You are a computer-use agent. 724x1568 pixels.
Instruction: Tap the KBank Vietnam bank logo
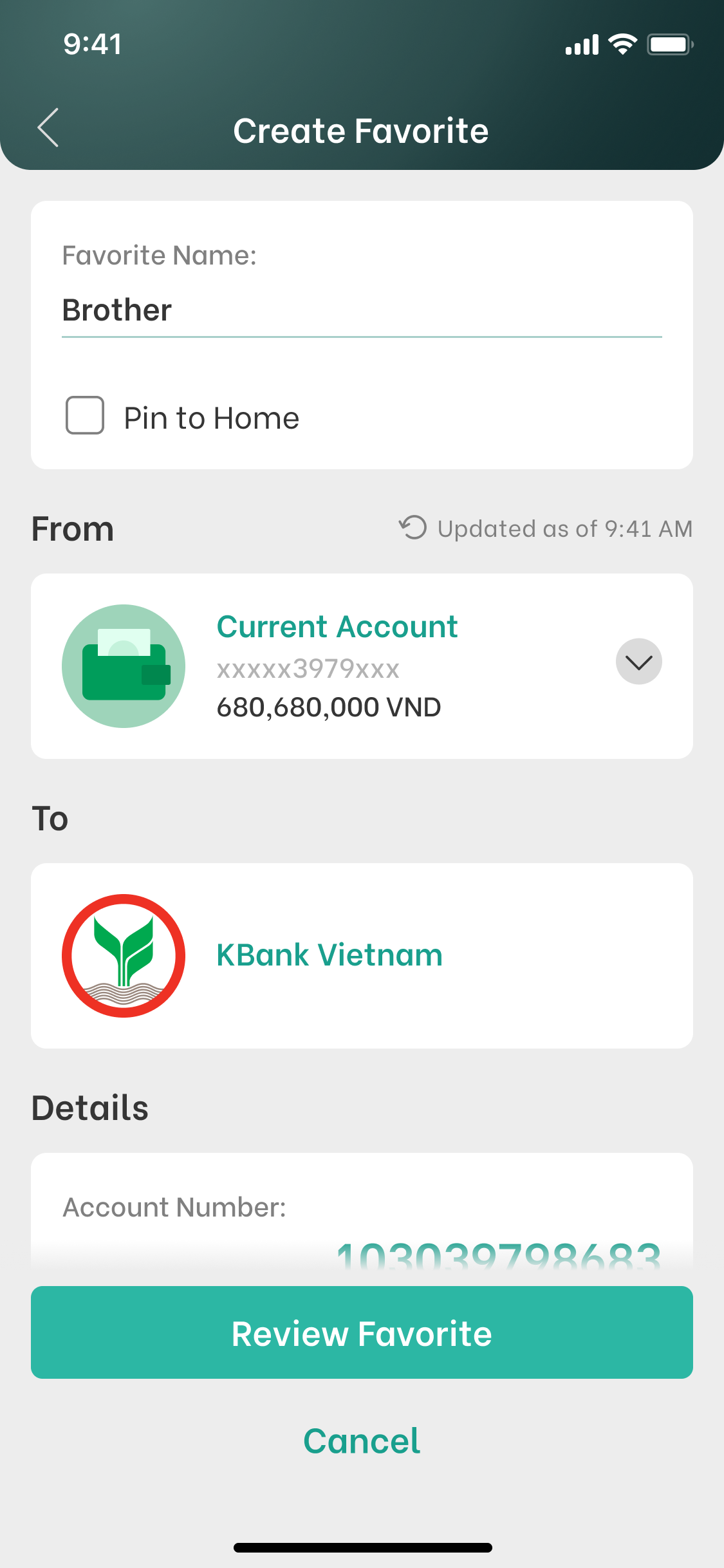123,955
